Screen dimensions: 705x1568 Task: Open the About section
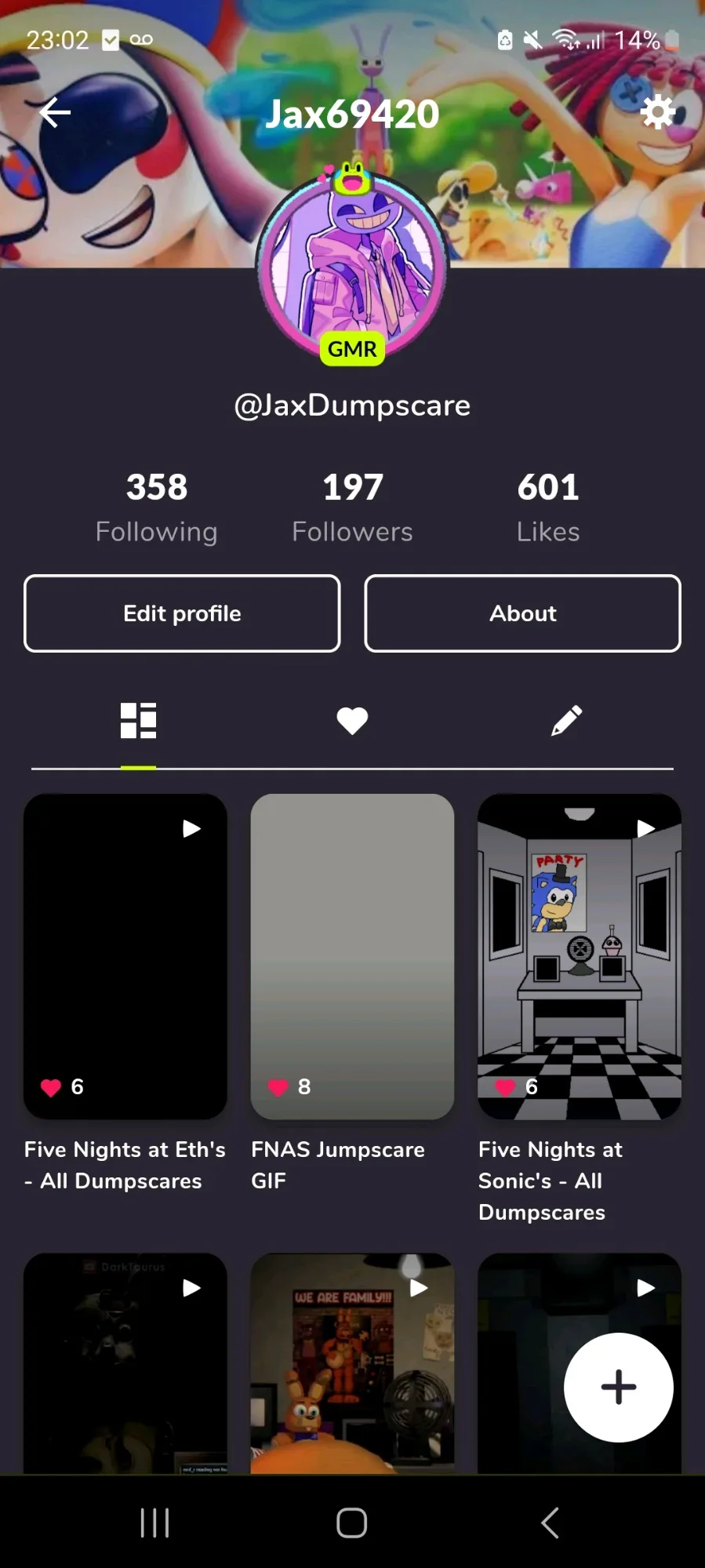click(x=523, y=613)
